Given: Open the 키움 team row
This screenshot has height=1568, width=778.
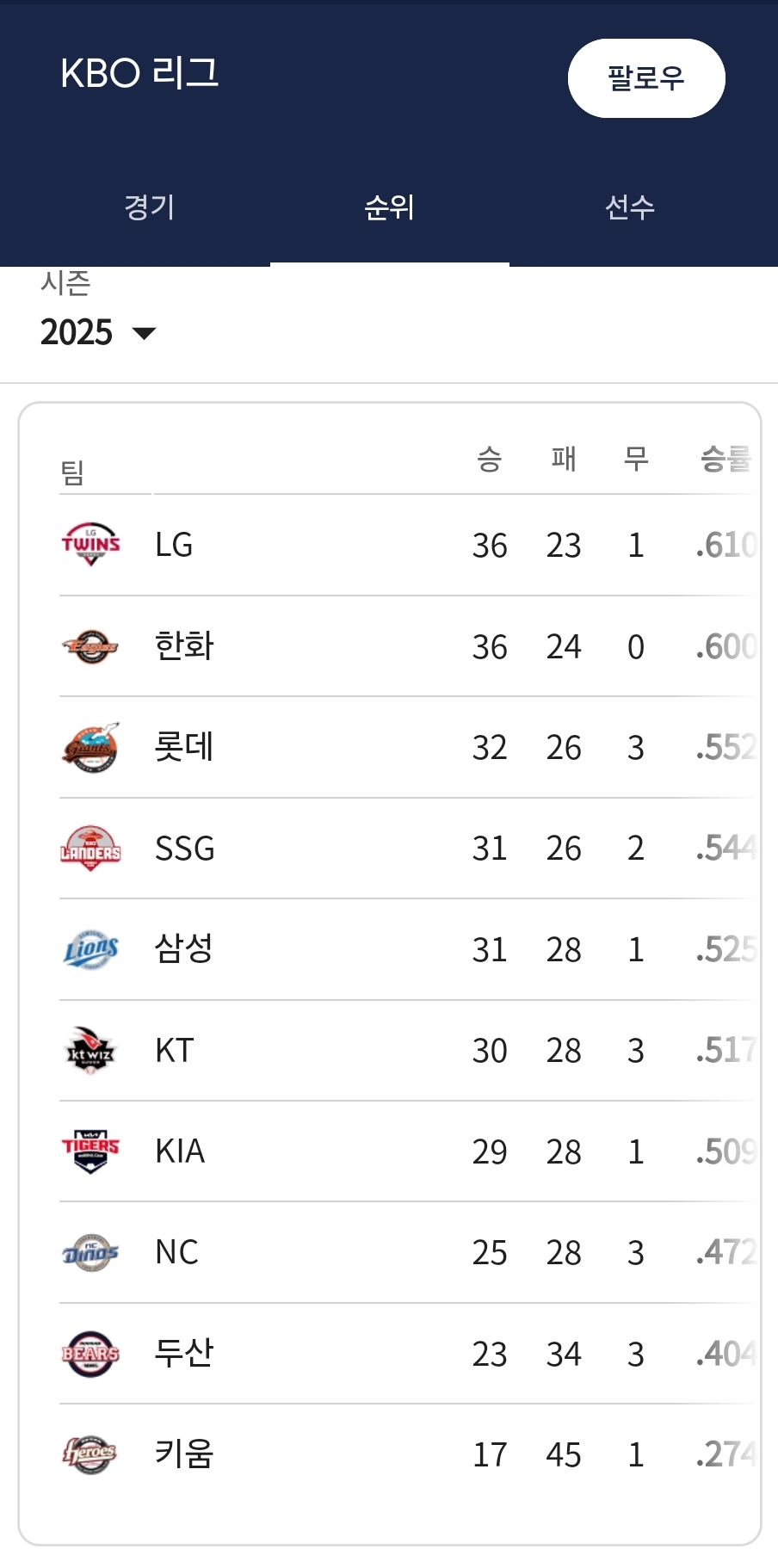Looking at the screenshot, I should coord(410,1454).
